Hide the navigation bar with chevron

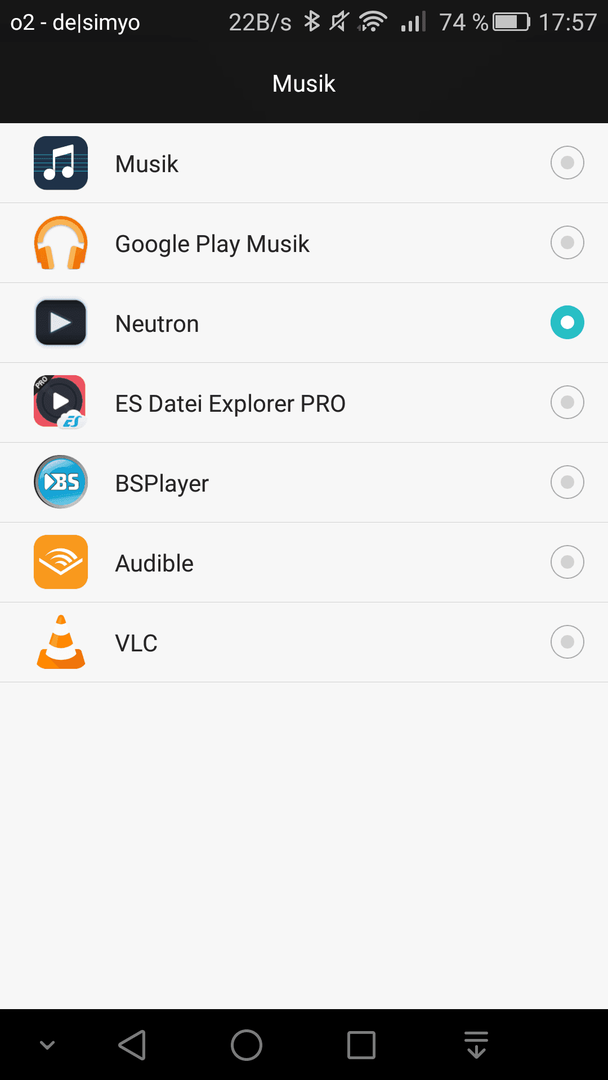47,1045
